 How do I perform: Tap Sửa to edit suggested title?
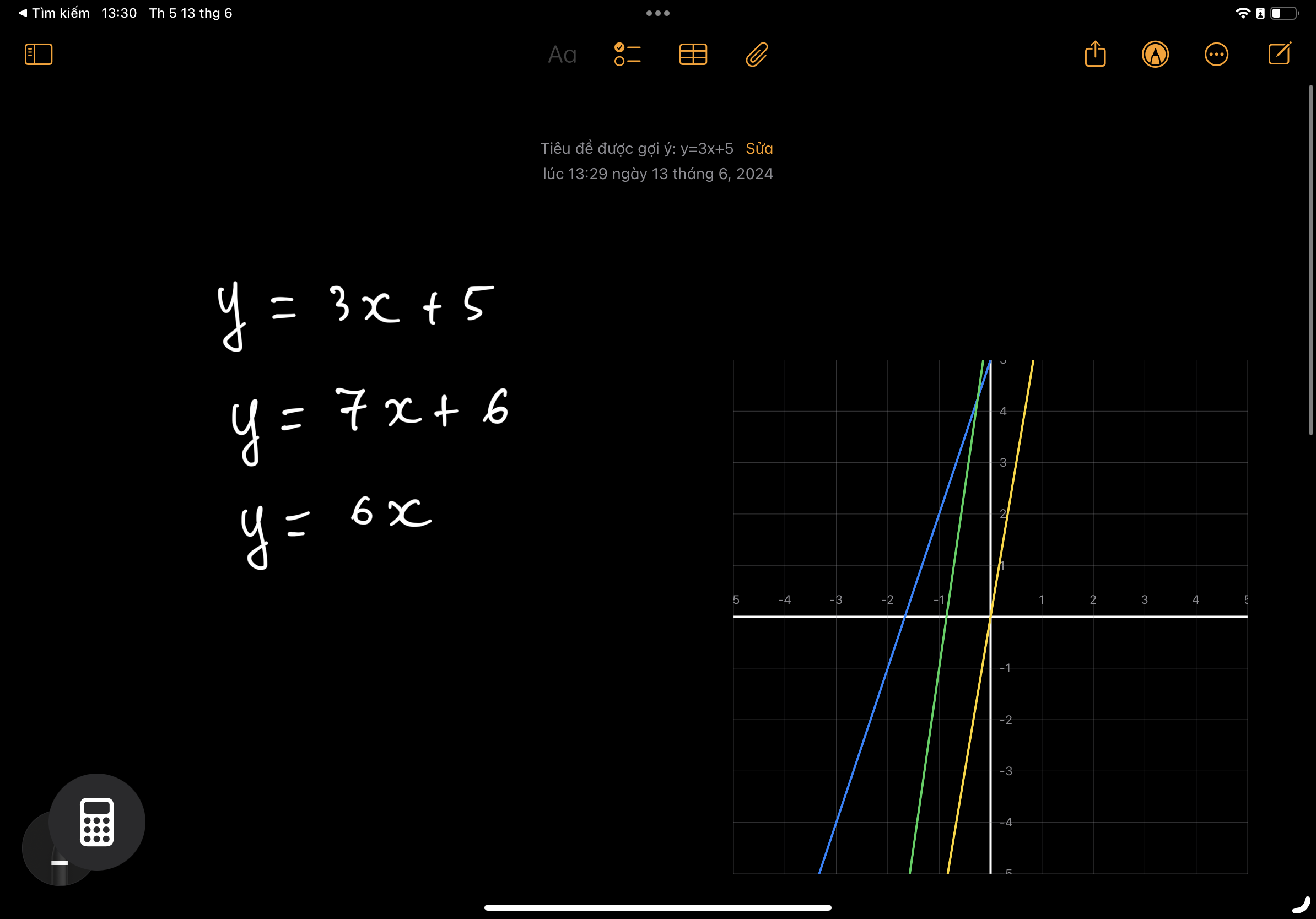(759, 148)
